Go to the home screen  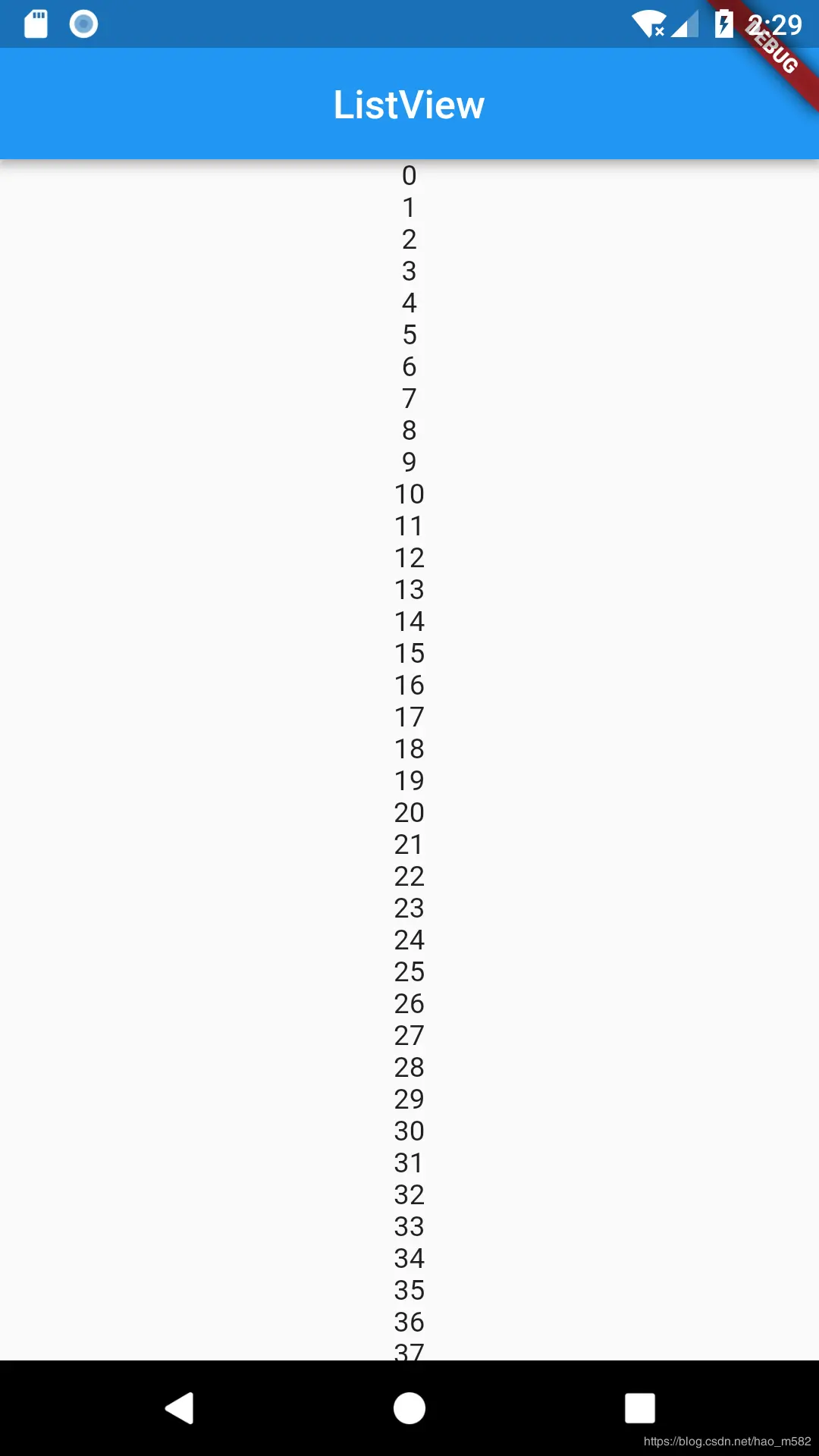click(x=409, y=1408)
